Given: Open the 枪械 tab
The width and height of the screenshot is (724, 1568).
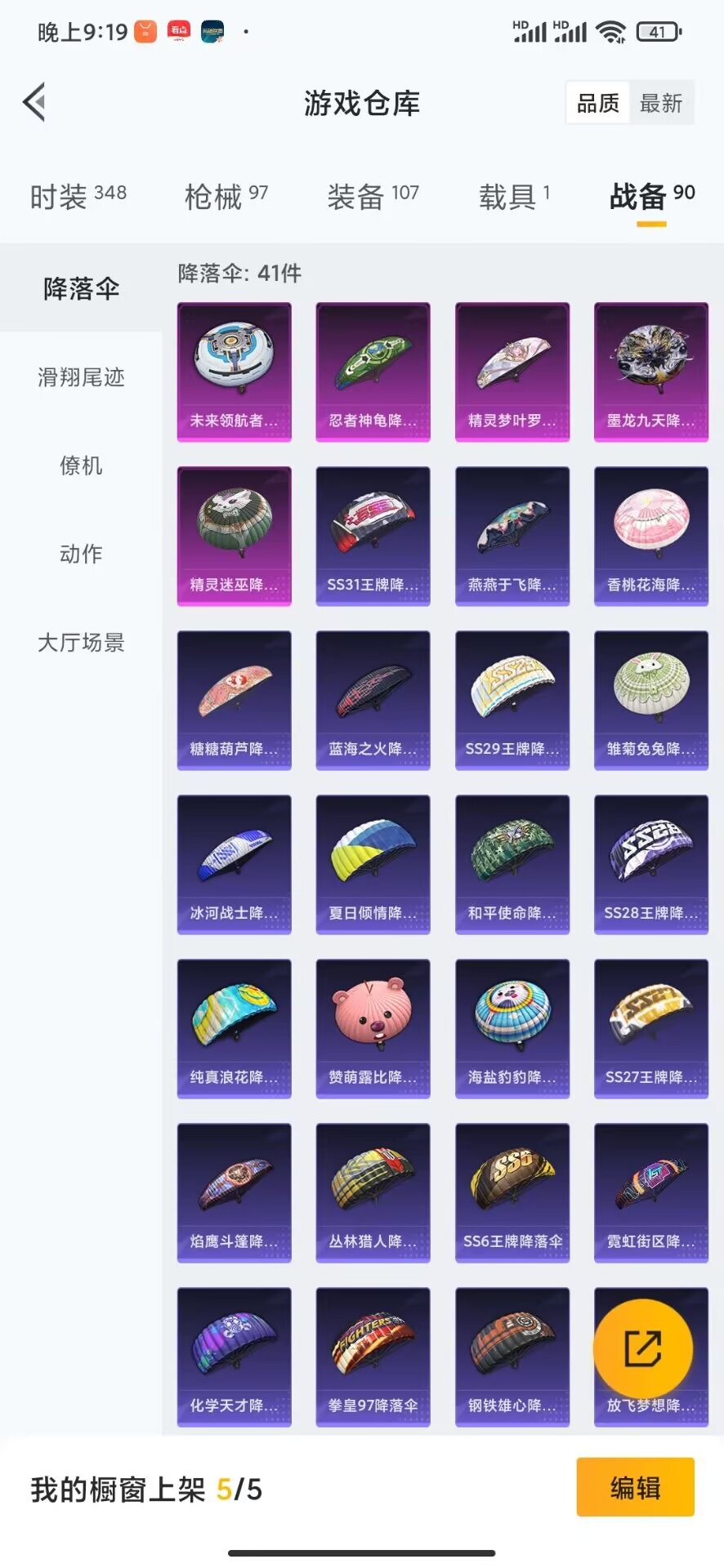Looking at the screenshot, I should point(226,196).
